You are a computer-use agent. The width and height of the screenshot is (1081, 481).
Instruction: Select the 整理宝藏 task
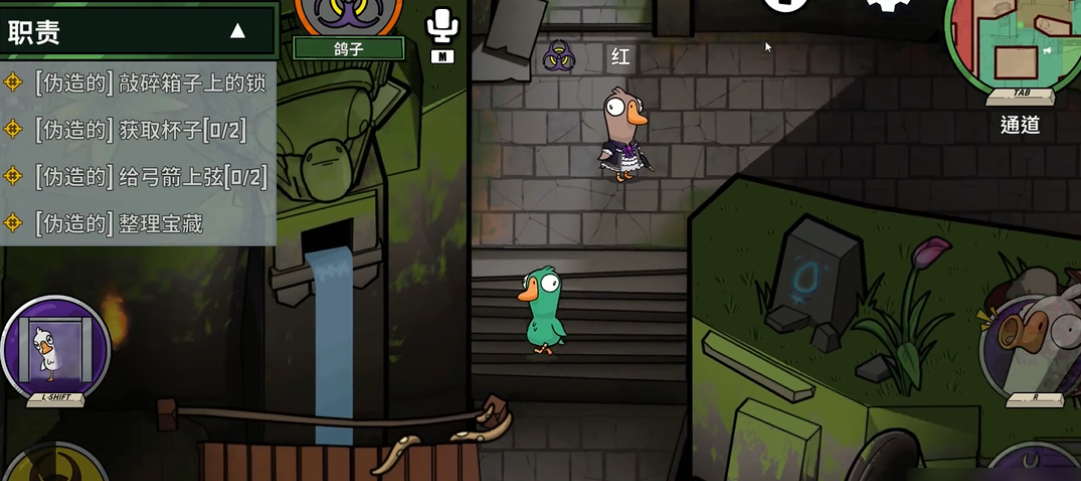[x=118, y=224]
